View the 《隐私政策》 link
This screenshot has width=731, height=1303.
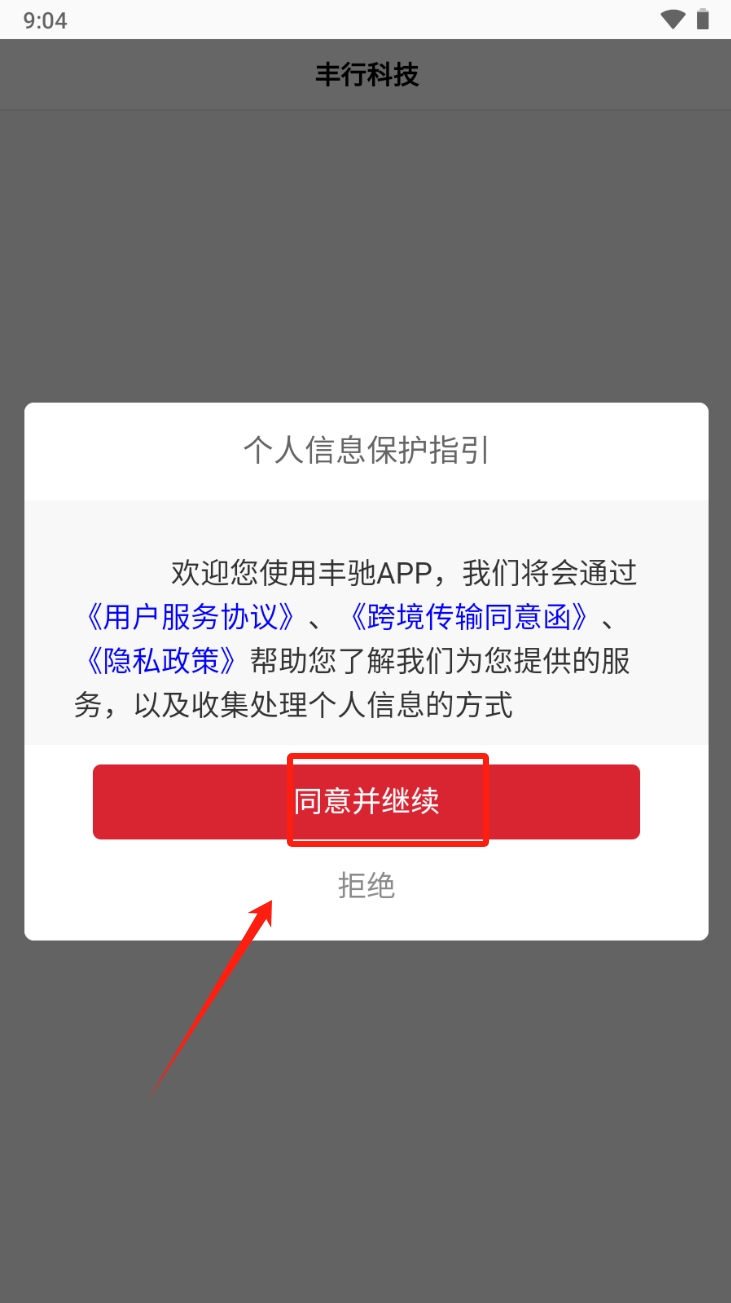tap(160, 660)
